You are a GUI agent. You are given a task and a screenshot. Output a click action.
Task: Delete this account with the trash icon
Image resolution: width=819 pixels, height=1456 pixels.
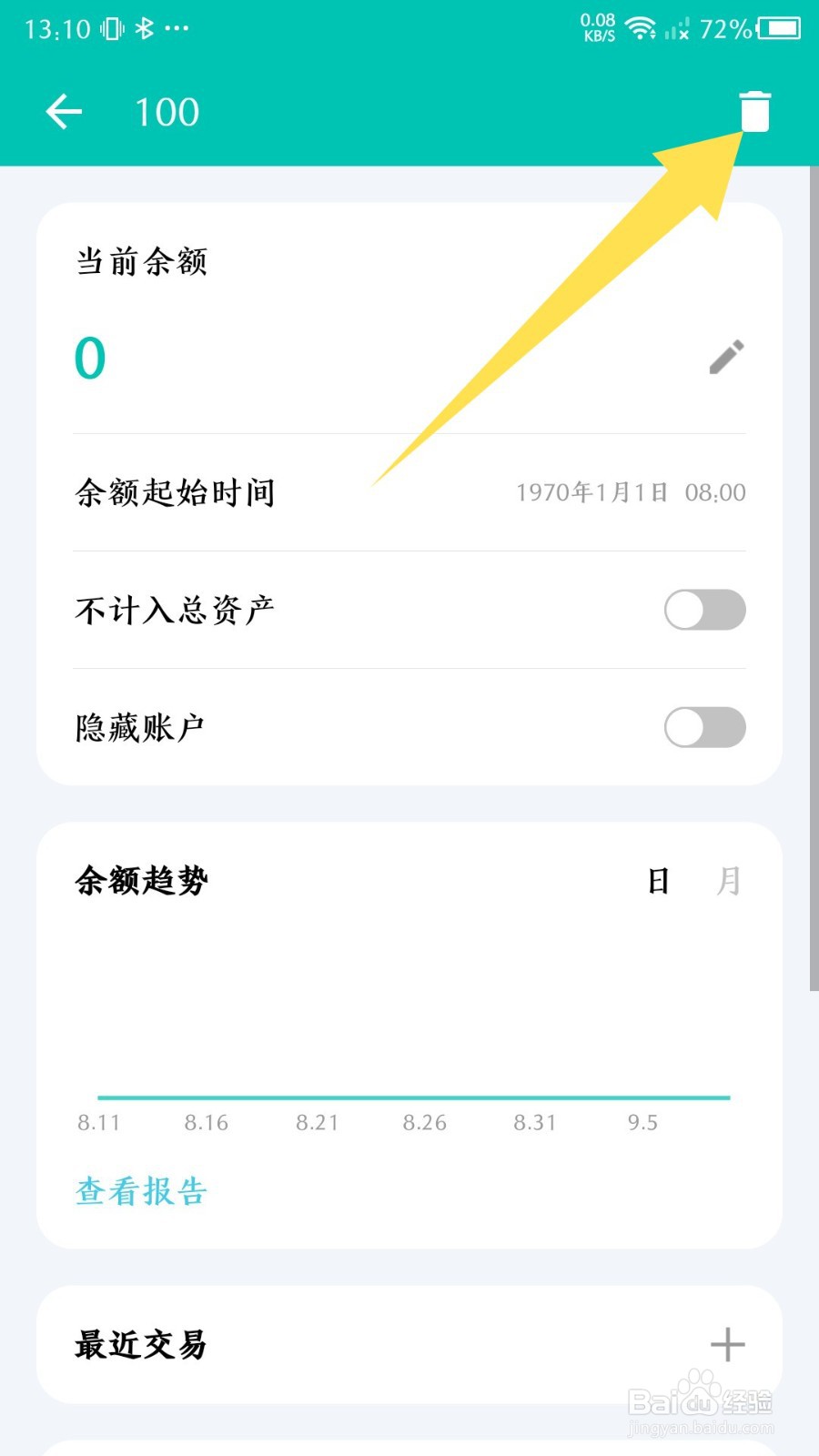[754, 112]
